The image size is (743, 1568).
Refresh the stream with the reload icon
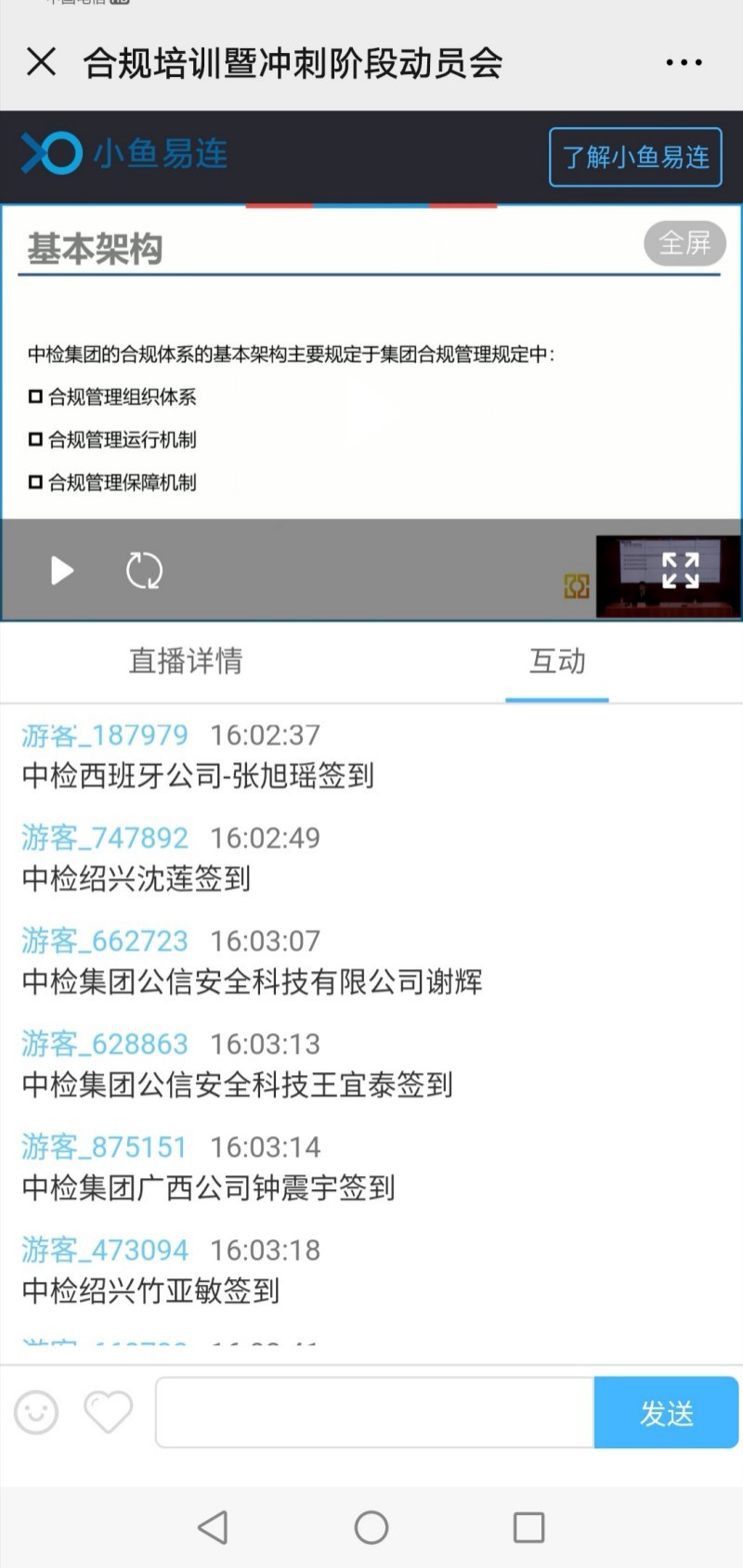(144, 570)
